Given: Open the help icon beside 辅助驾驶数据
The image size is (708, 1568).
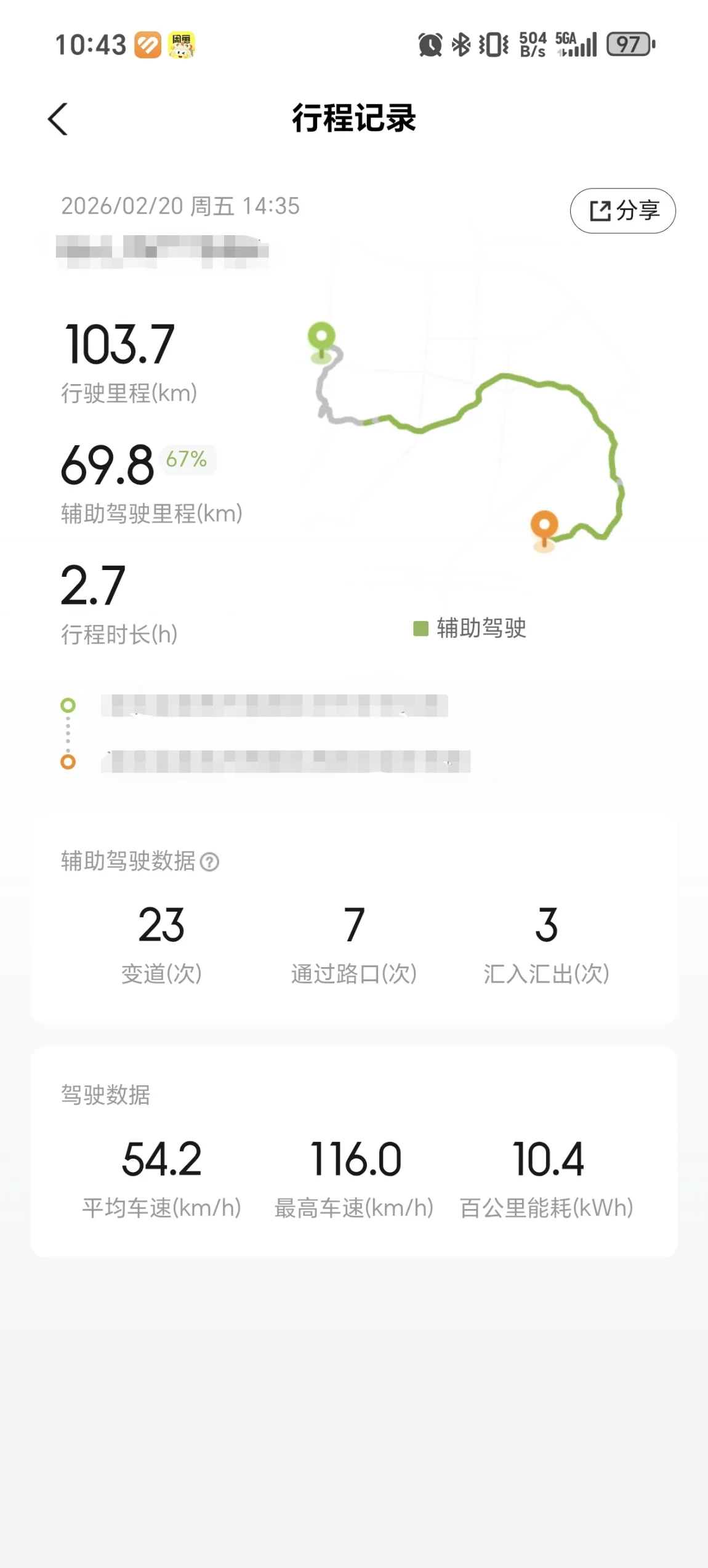Looking at the screenshot, I should click(210, 862).
